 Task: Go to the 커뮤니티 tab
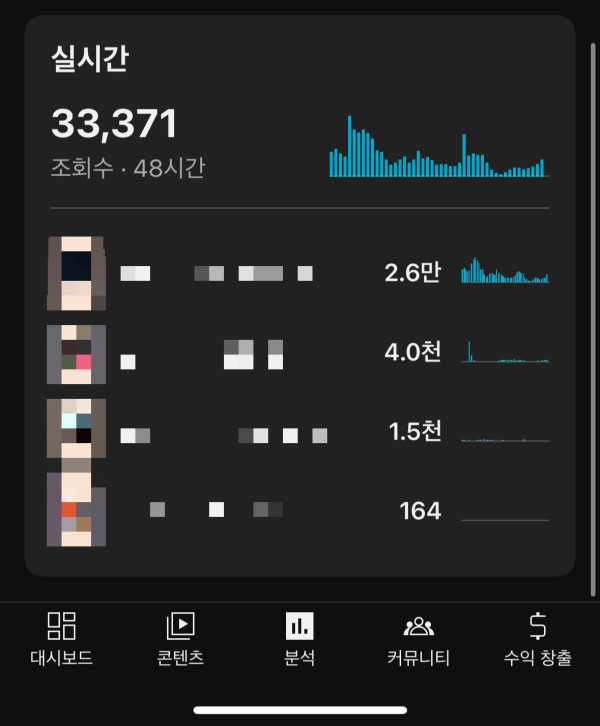[x=418, y=640]
